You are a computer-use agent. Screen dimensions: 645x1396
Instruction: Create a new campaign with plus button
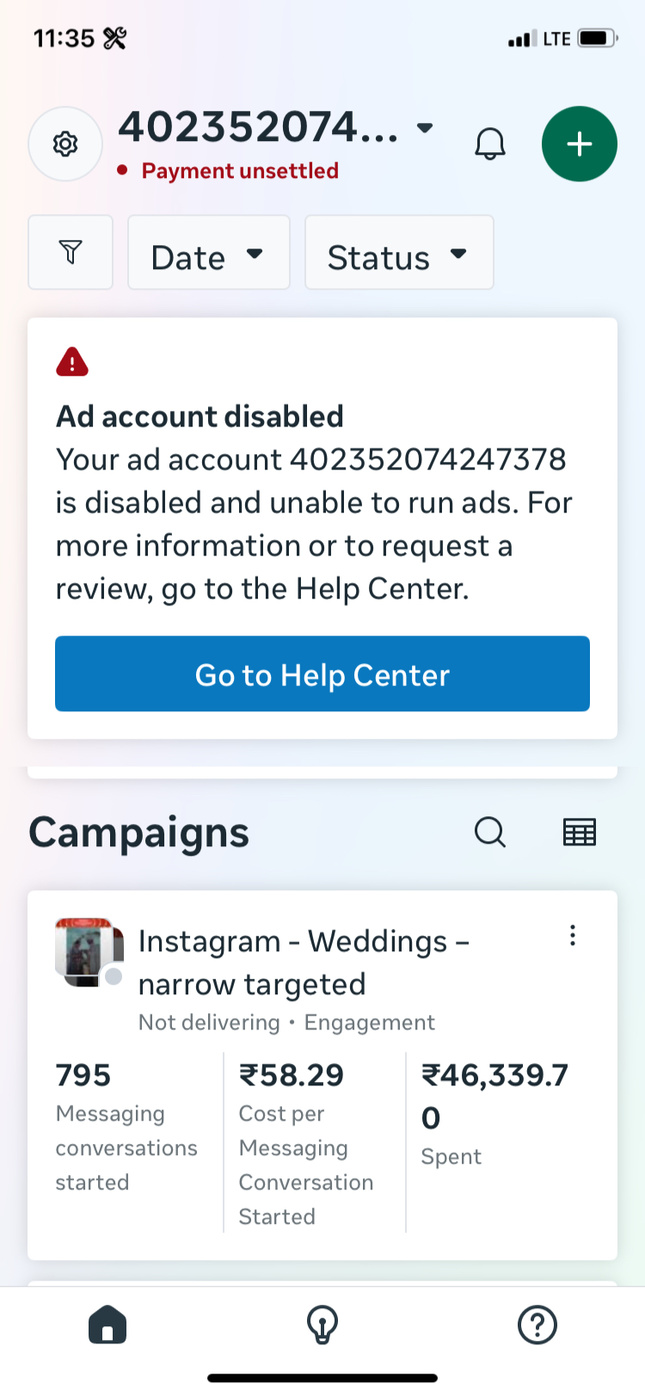pyautogui.click(x=579, y=144)
